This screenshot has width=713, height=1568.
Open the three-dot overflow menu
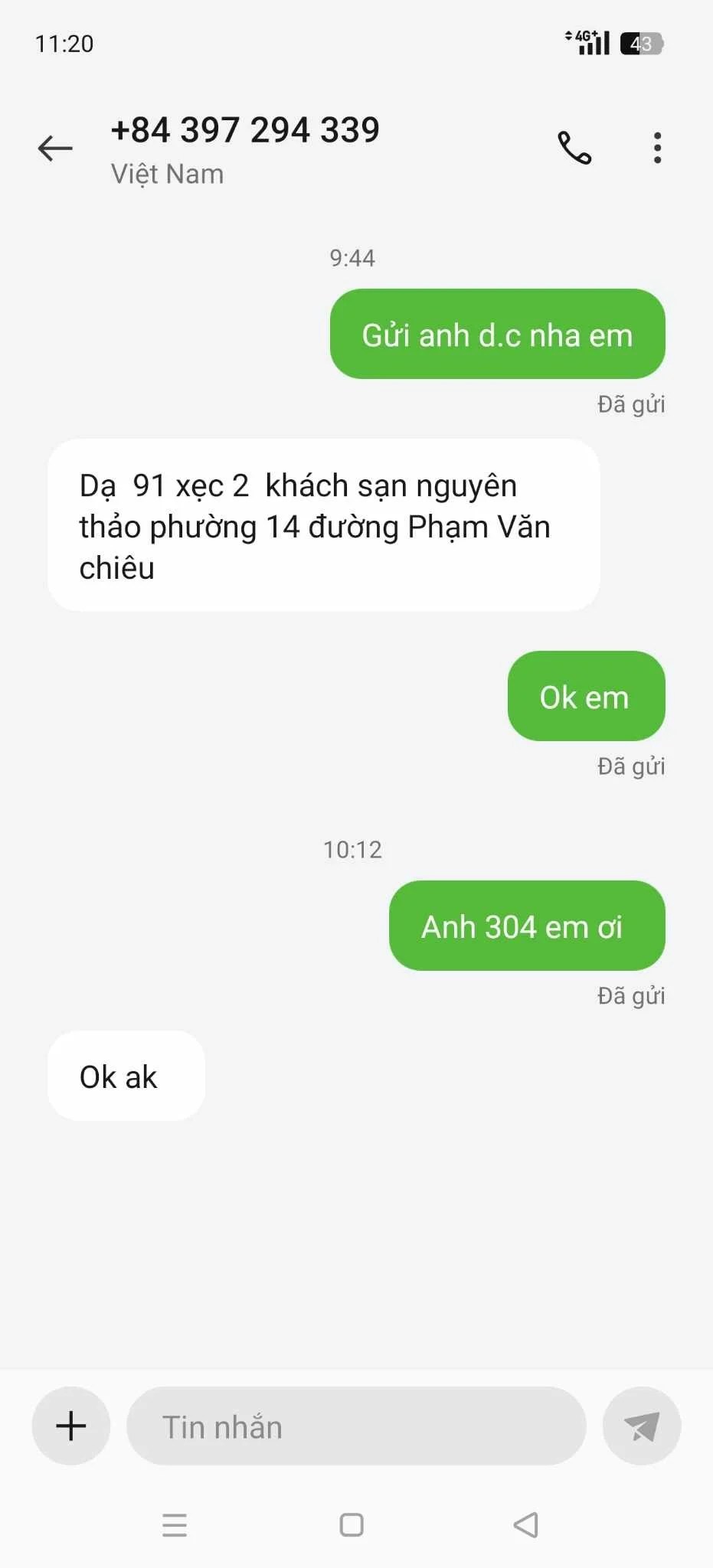tap(657, 148)
